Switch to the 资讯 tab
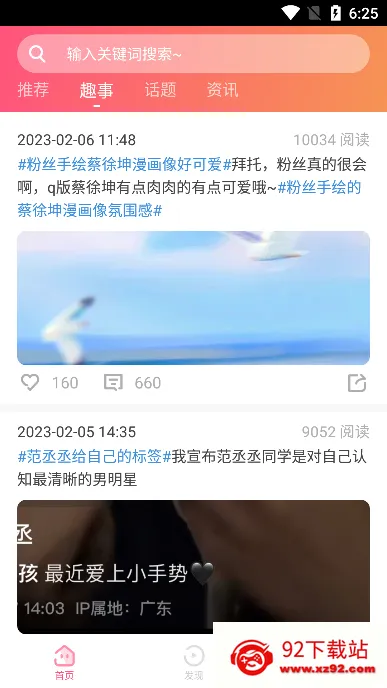The width and height of the screenshot is (387, 688). click(x=222, y=90)
